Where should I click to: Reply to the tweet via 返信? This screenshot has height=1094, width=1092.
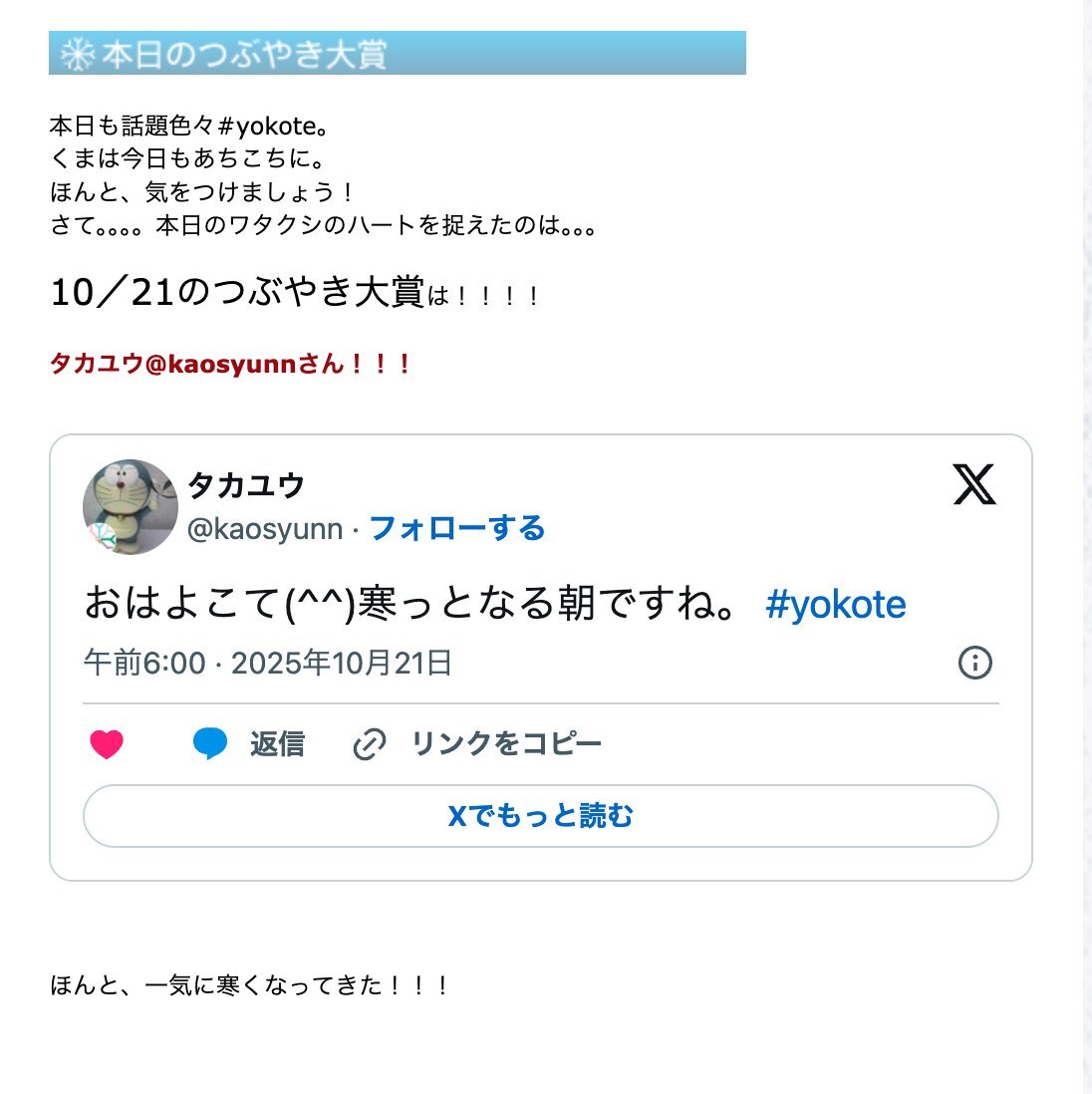pos(248,743)
